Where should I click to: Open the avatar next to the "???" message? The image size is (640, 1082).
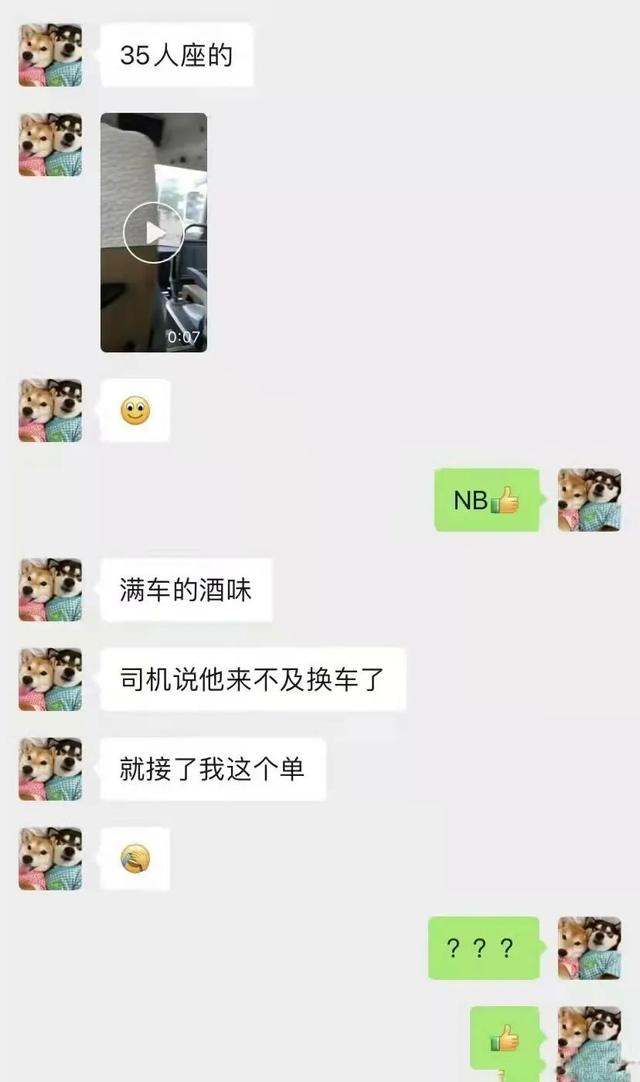[x=589, y=948]
